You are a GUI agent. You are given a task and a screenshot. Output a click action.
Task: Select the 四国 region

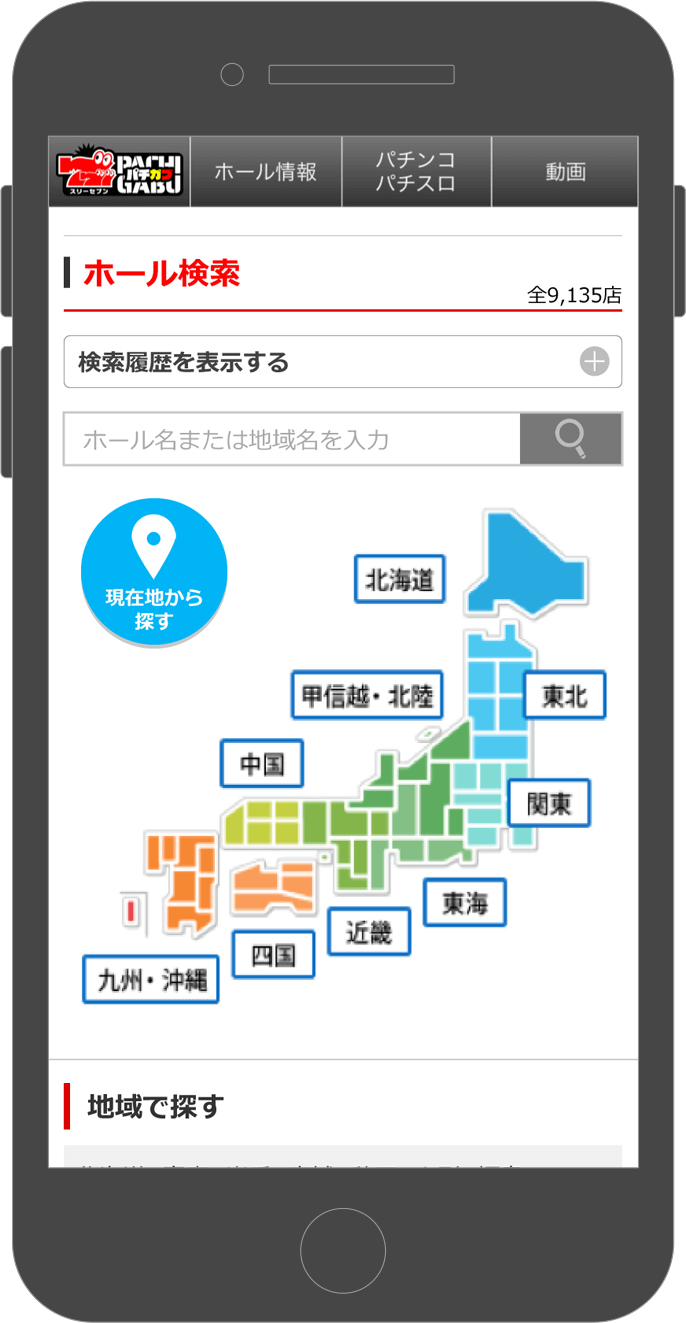pos(273,954)
